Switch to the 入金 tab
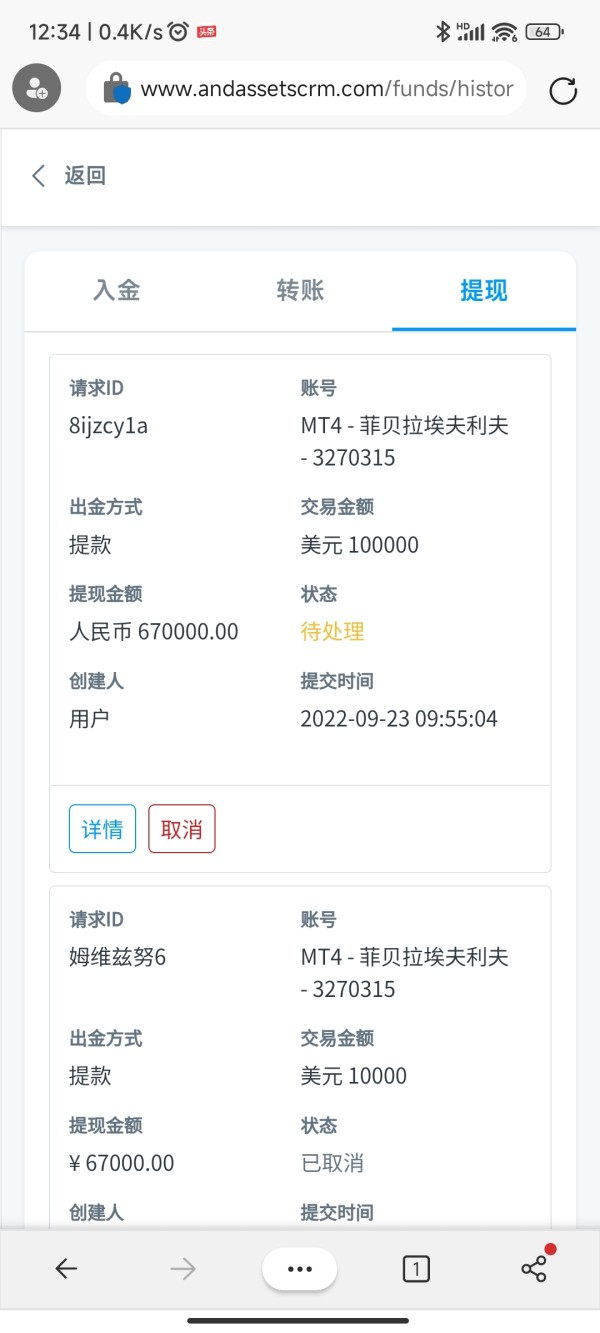Image resolution: width=600 pixels, height=1333 pixels. tap(117, 291)
